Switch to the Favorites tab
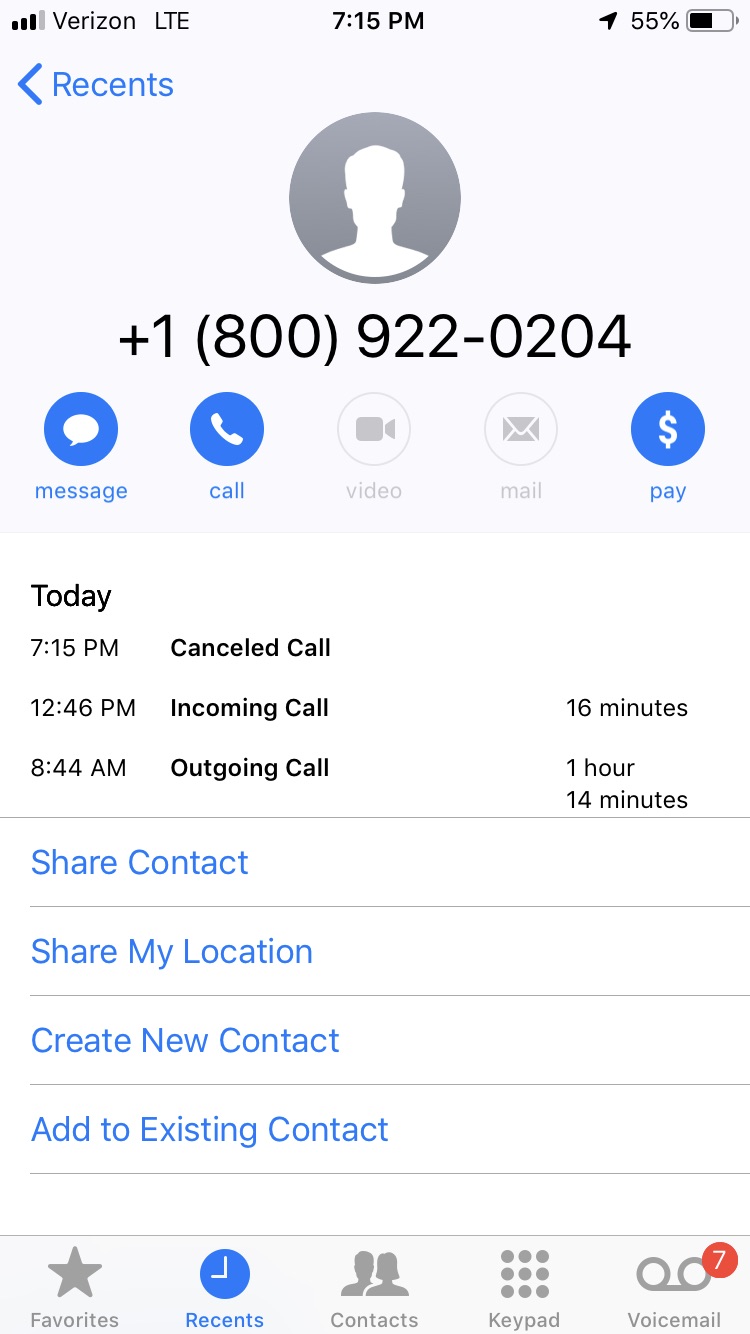The width and height of the screenshot is (750, 1334). 75,1288
